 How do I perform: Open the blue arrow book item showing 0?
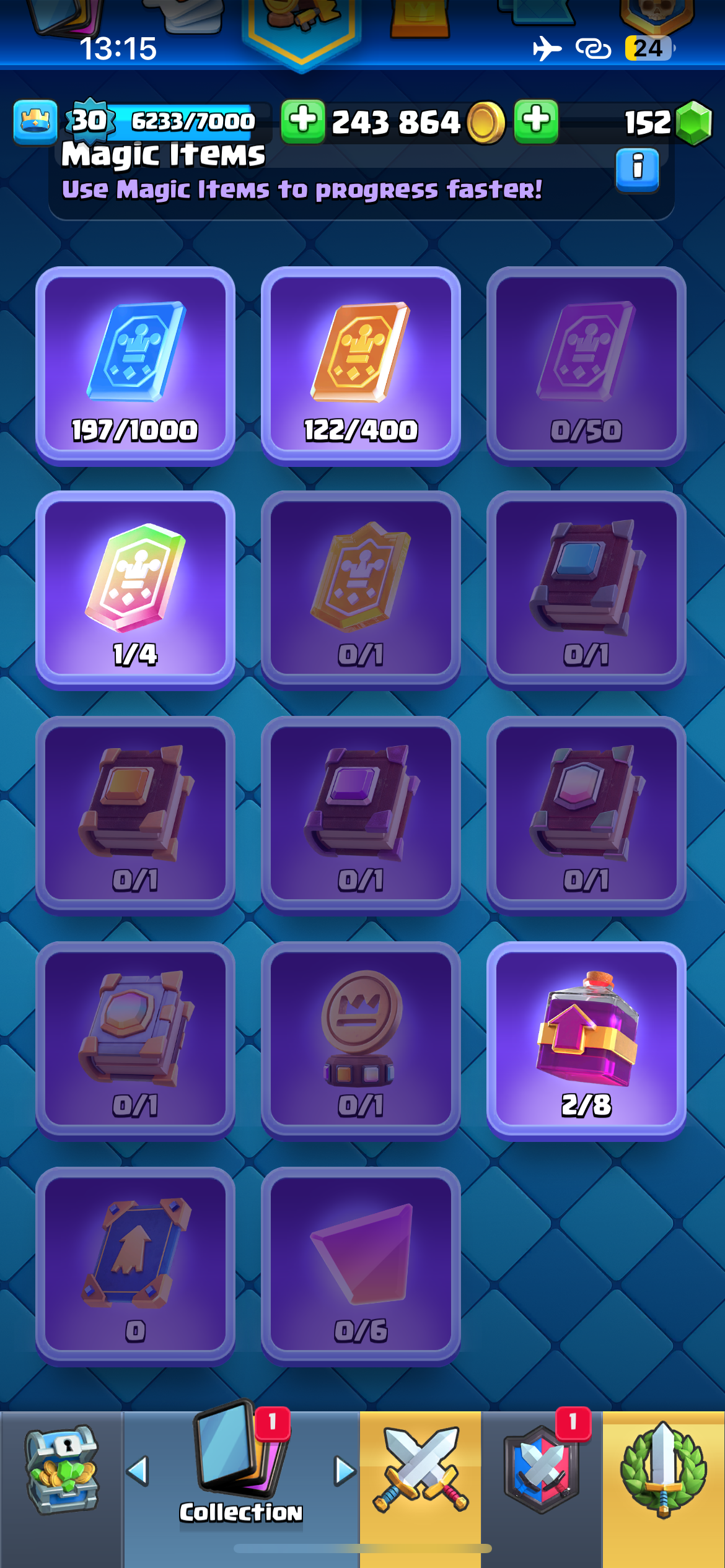point(135,1266)
